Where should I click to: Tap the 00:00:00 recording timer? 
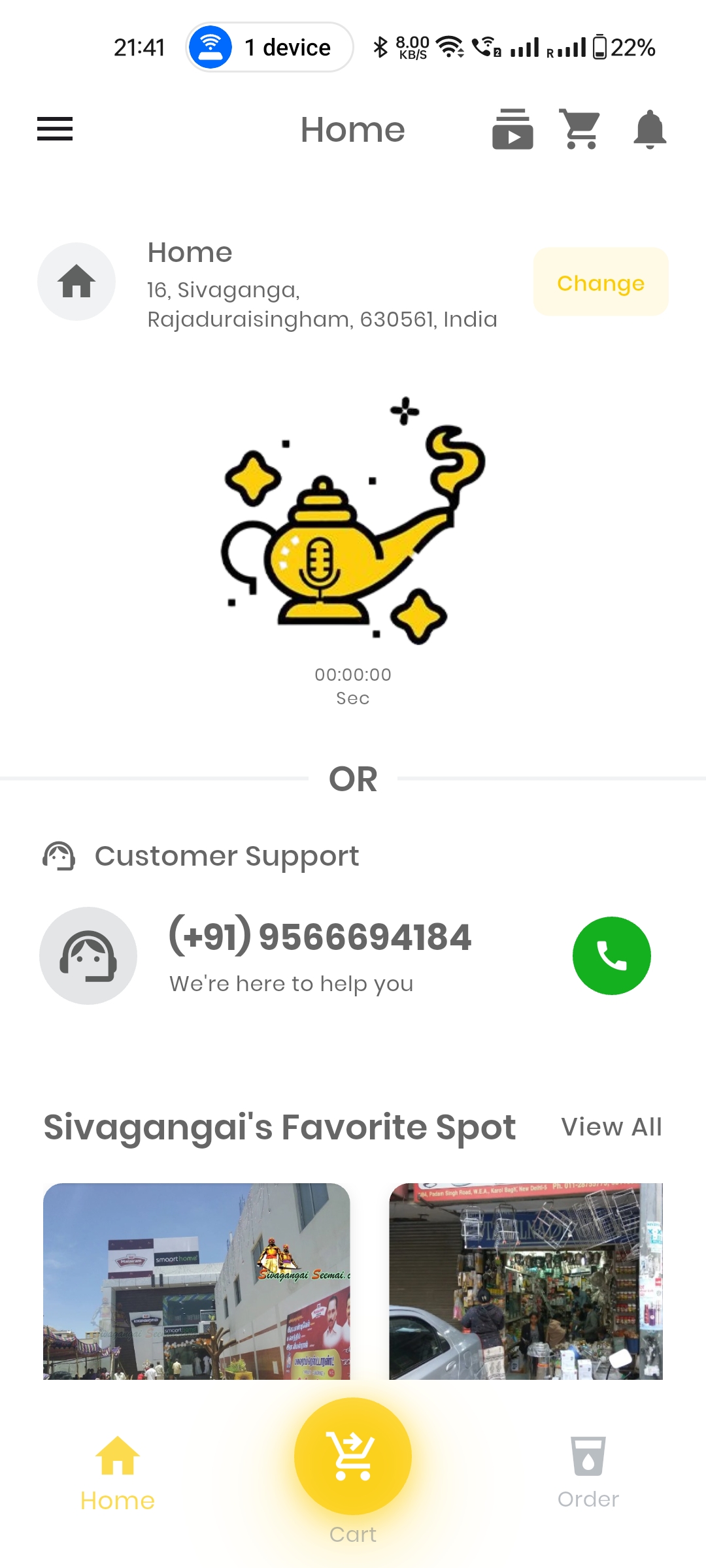353,675
